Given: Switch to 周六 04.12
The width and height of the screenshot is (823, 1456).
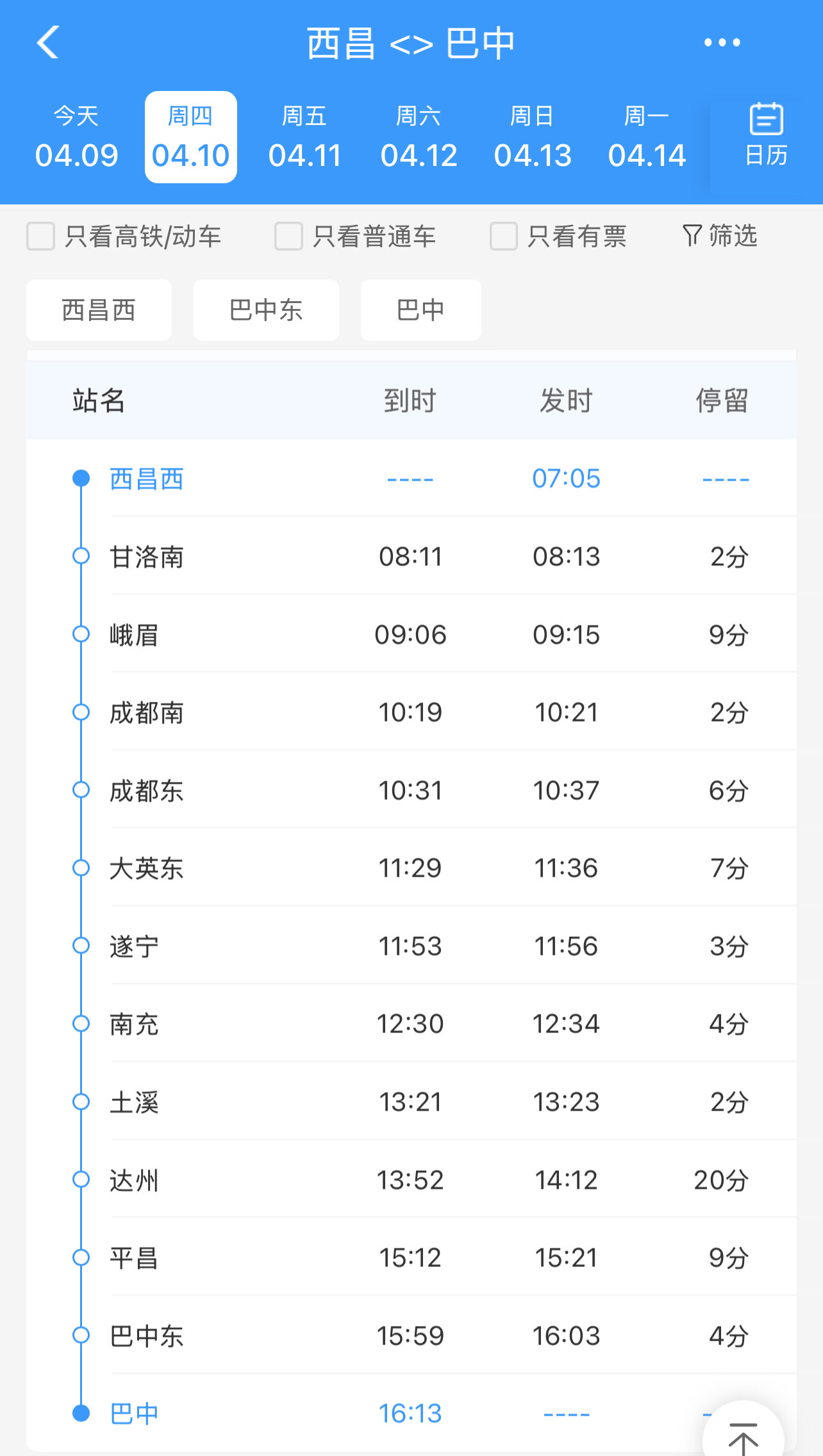Looking at the screenshot, I should pos(419,138).
